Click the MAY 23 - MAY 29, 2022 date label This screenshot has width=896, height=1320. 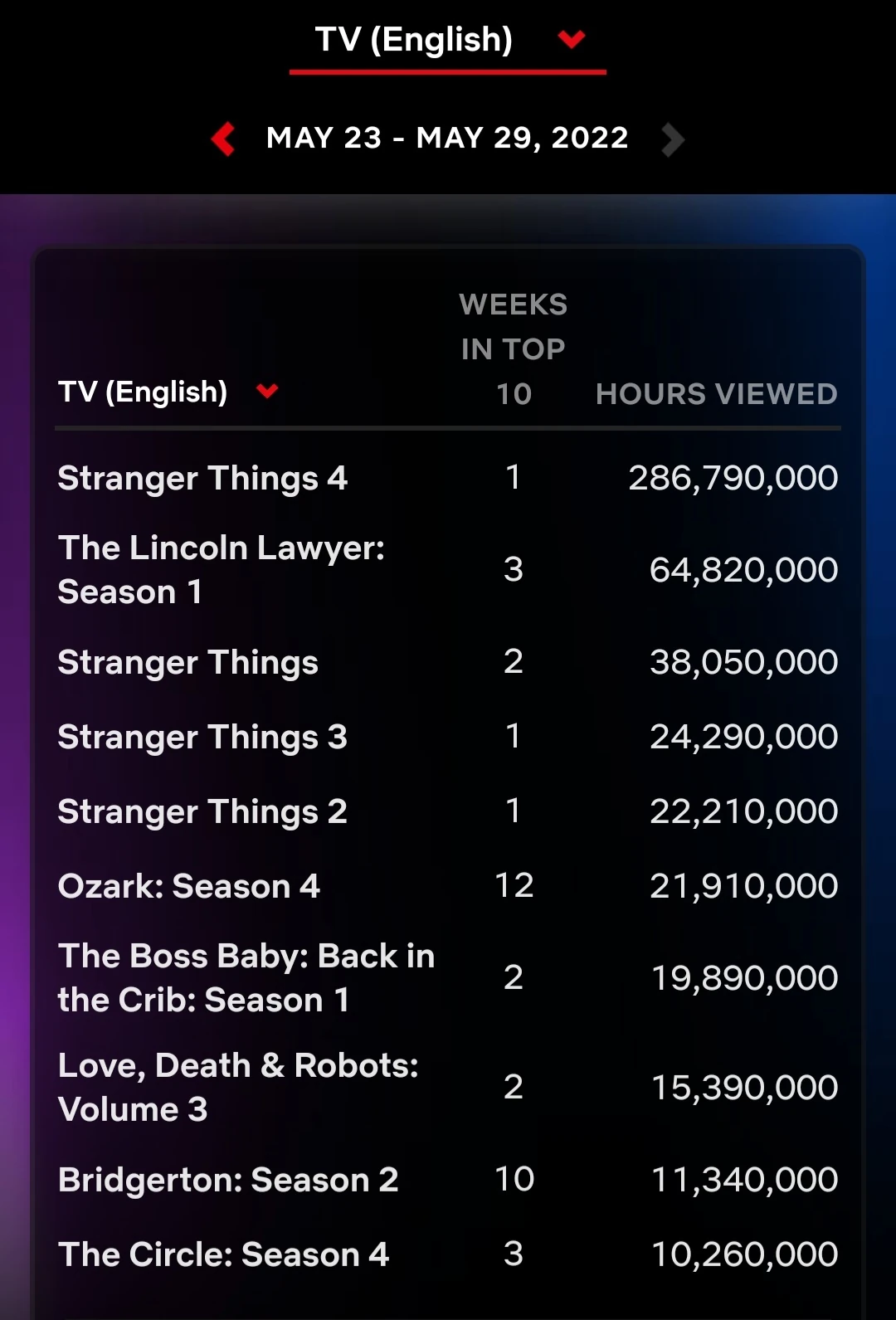447,138
